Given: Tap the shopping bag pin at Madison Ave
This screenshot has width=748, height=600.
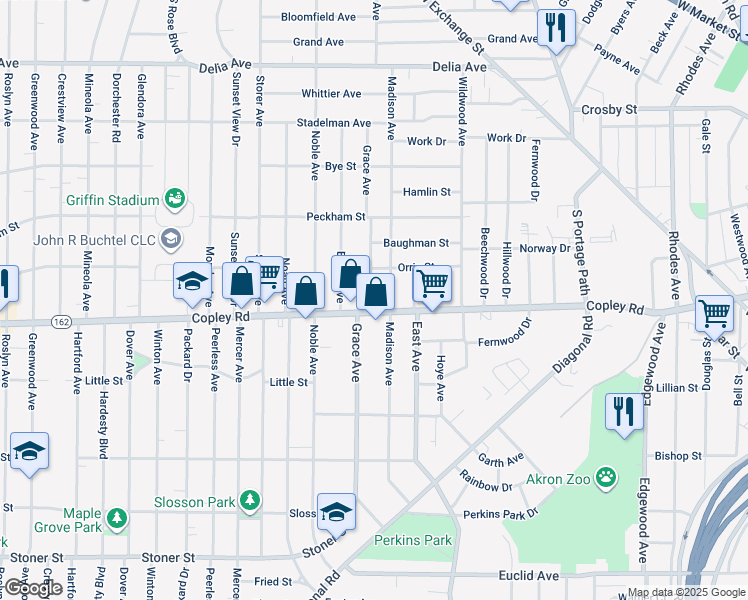Looking at the screenshot, I should 375,294.
